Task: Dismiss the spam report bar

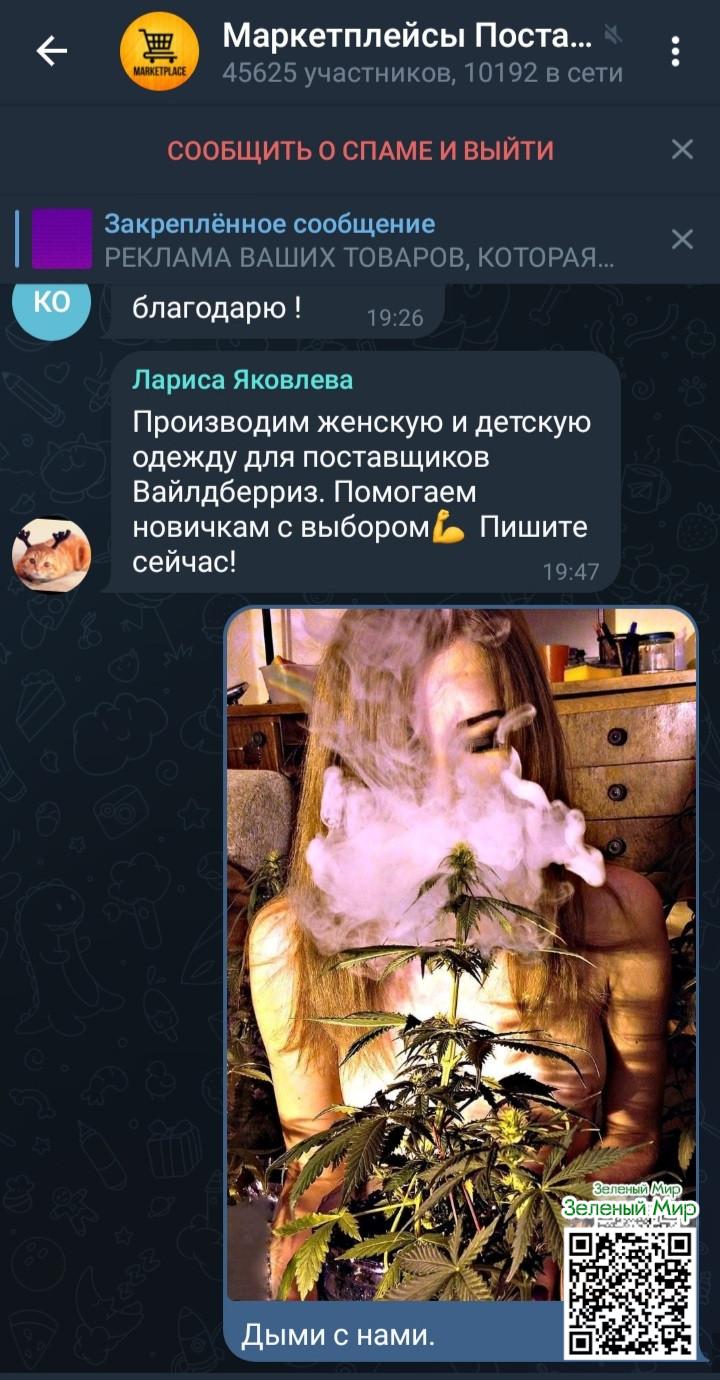Action: click(x=682, y=150)
